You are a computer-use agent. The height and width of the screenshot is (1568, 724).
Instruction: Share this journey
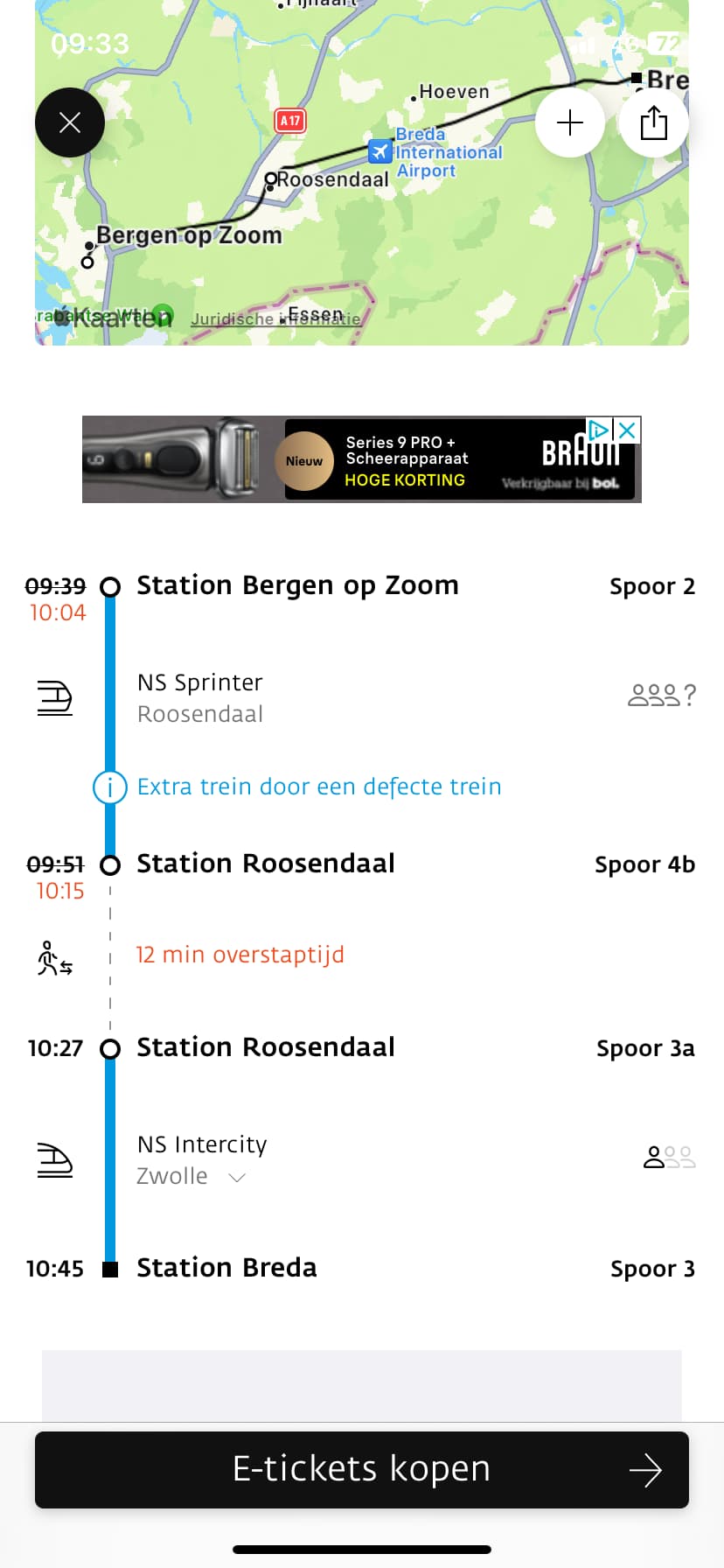pyautogui.click(x=653, y=122)
